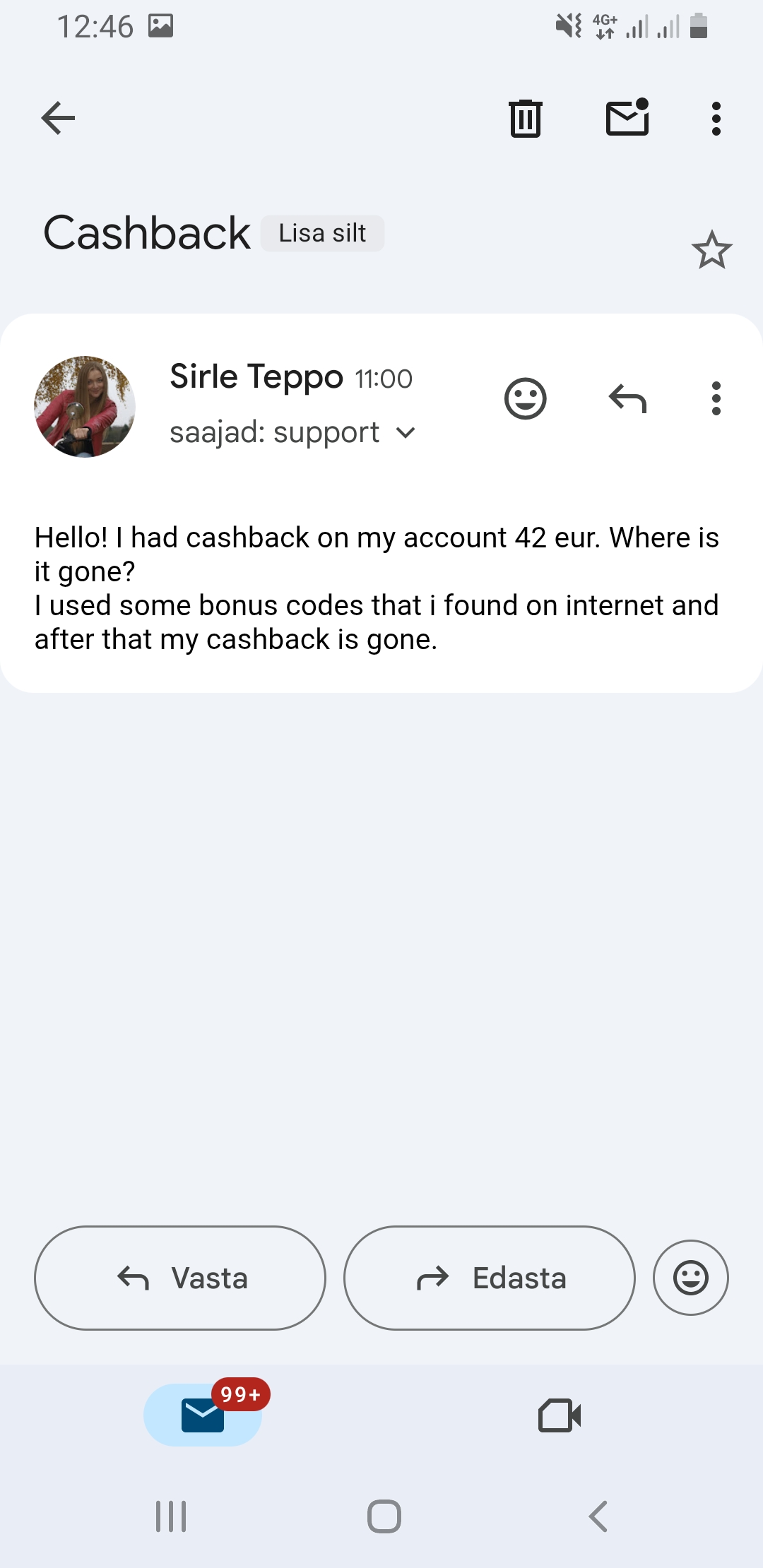Screen dimensions: 763x1568
Task: Go back to the inbox
Action: pyautogui.click(x=58, y=118)
